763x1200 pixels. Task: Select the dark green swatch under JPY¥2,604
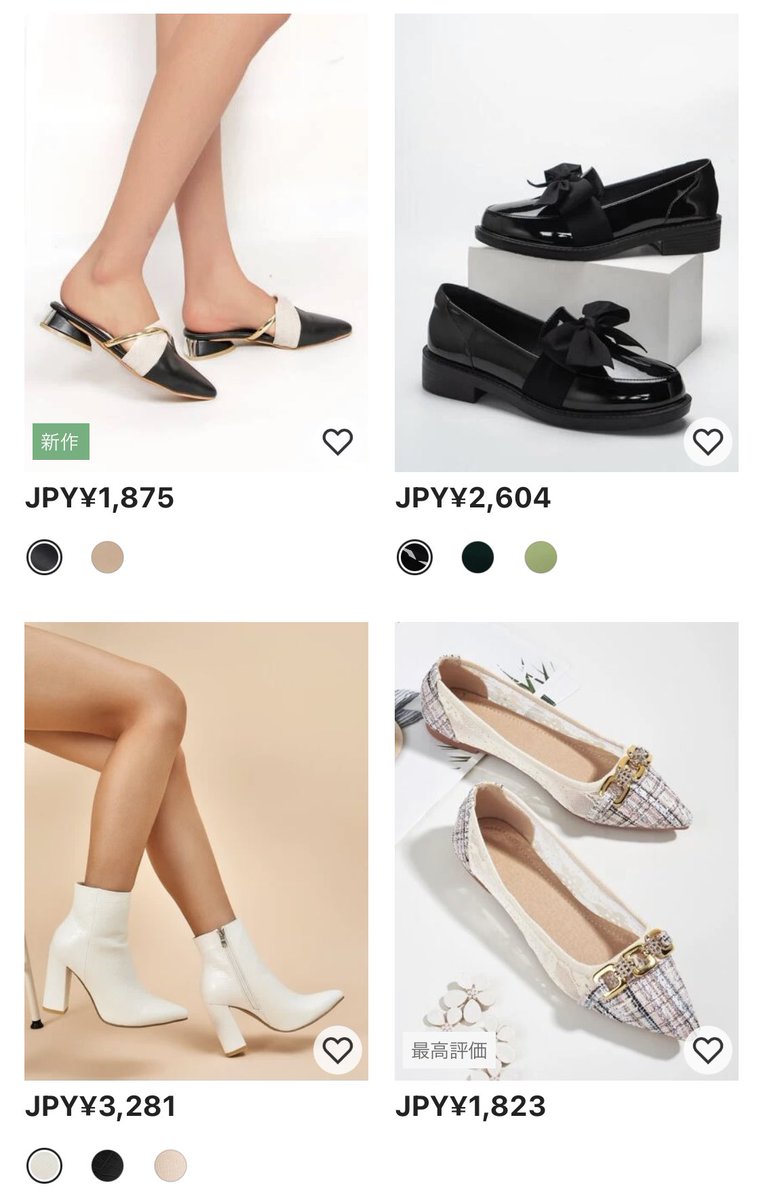point(478,557)
